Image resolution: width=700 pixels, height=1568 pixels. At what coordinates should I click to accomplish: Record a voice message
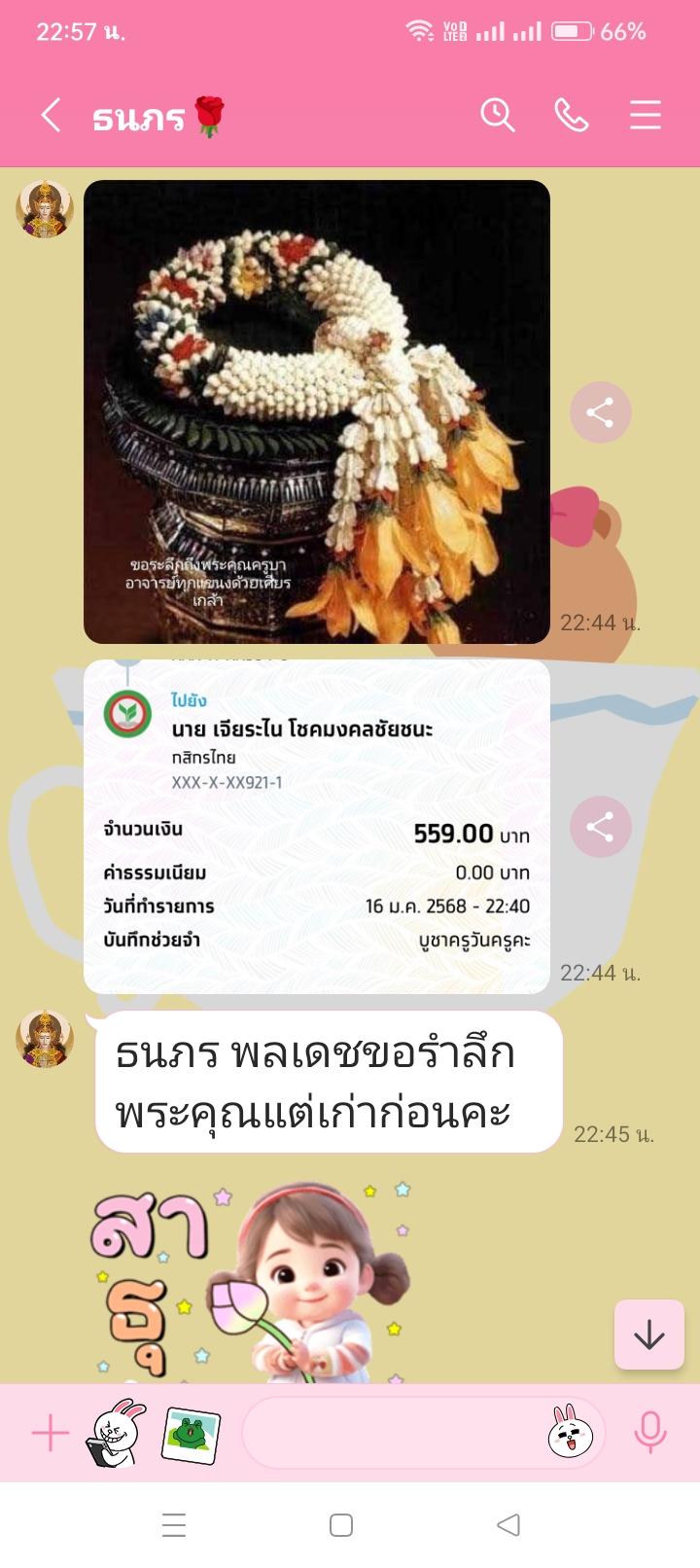pos(649,1433)
